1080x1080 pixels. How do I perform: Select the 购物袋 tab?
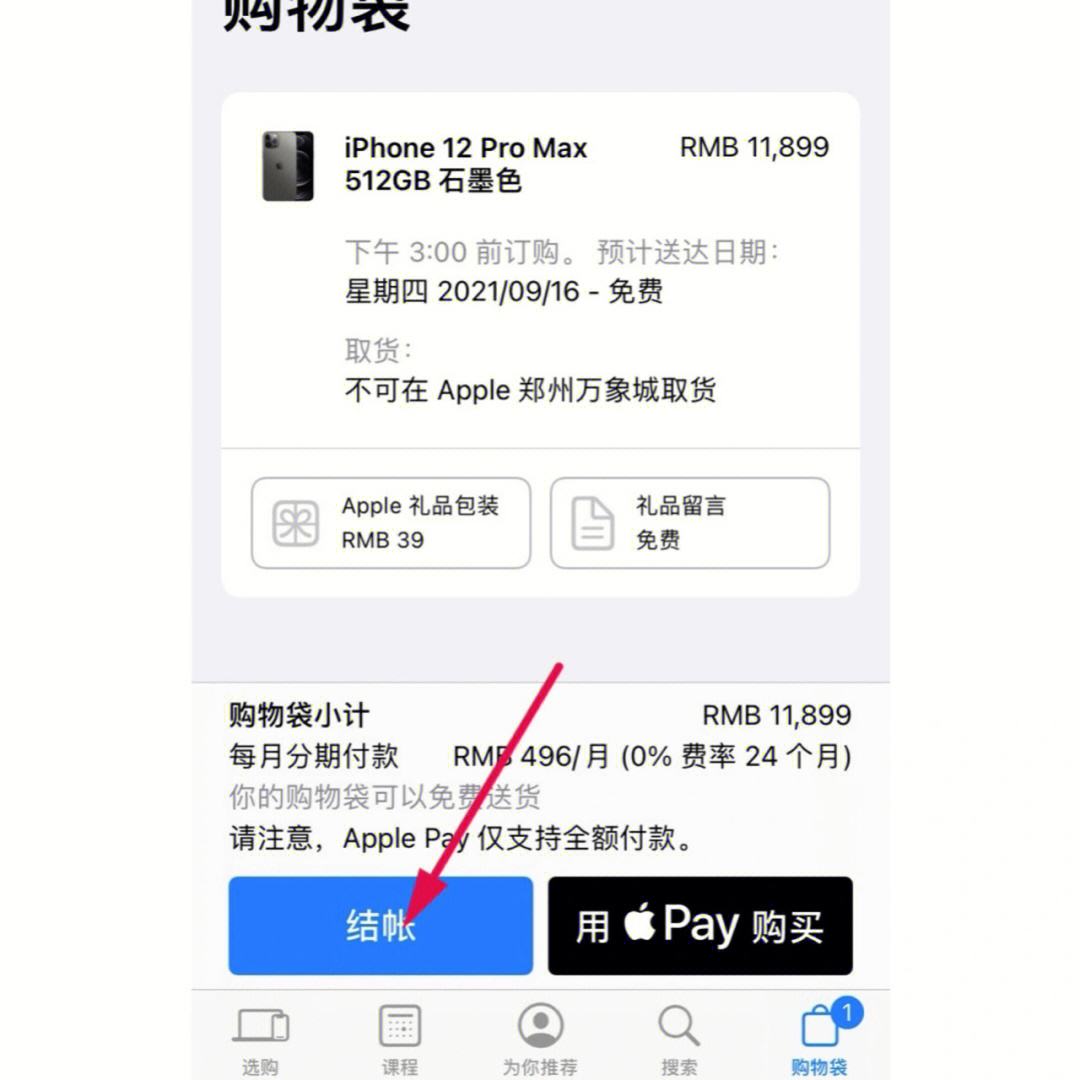[820, 1040]
